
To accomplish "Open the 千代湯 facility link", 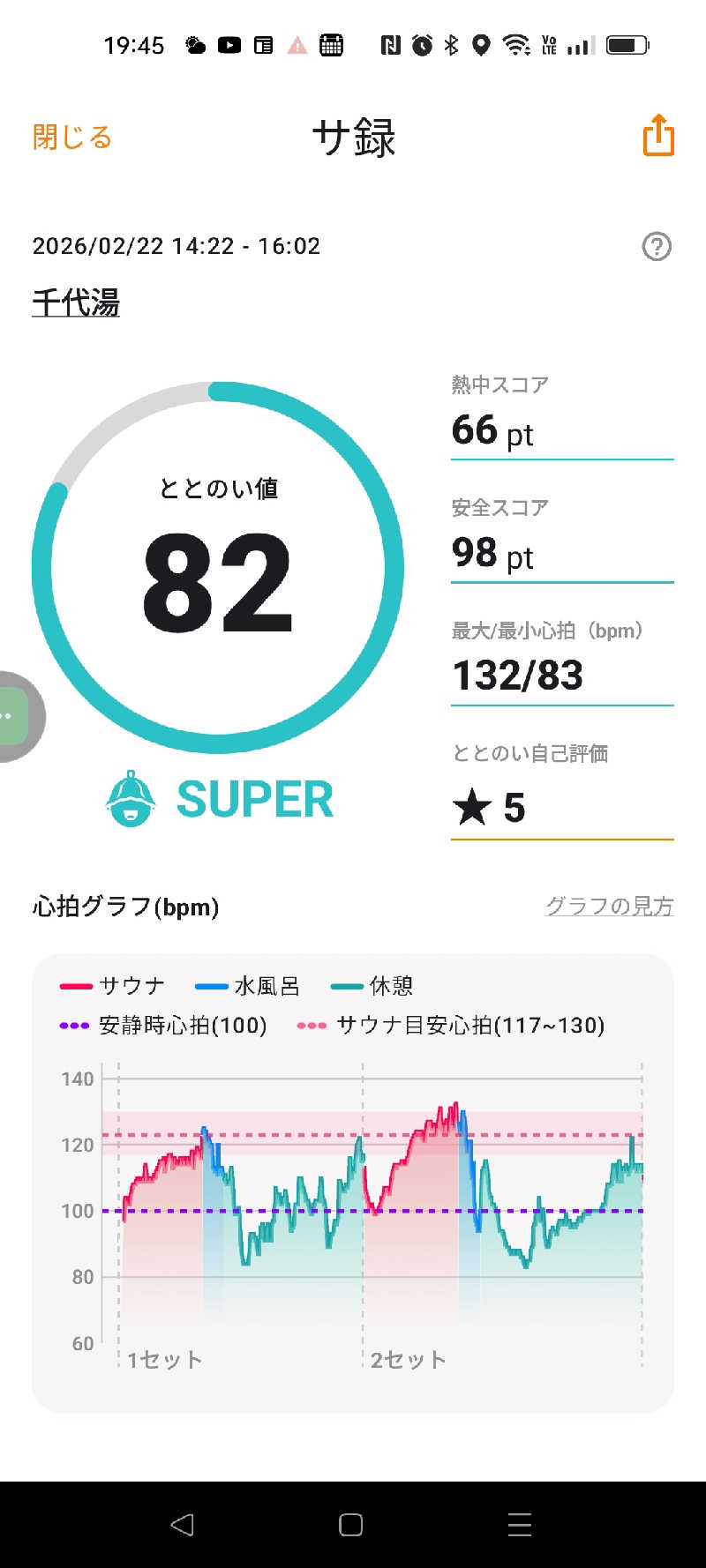I will (x=76, y=302).
